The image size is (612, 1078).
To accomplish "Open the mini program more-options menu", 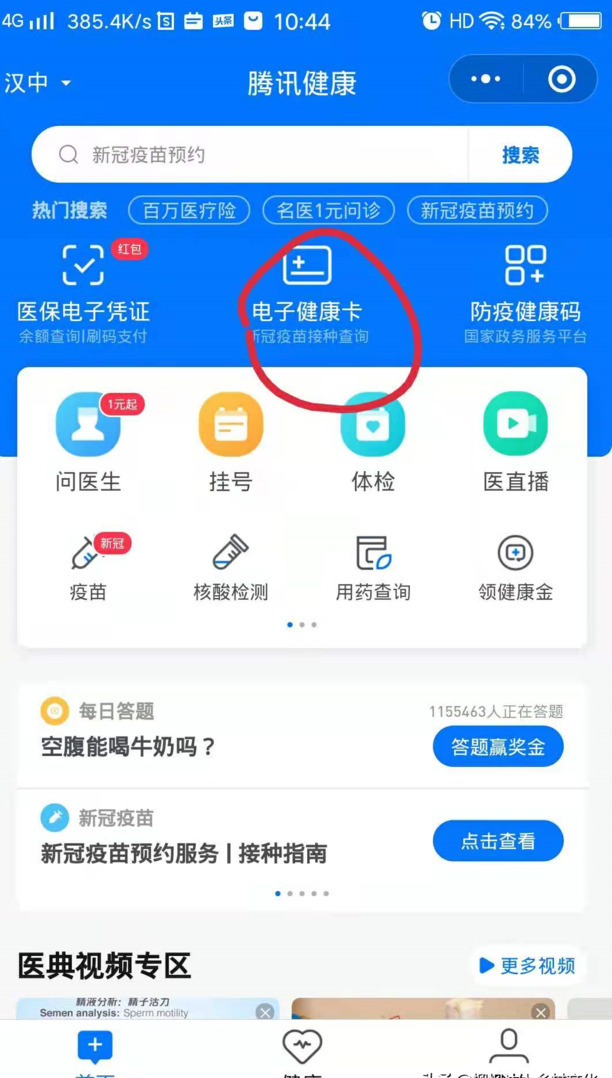I will [486, 80].
